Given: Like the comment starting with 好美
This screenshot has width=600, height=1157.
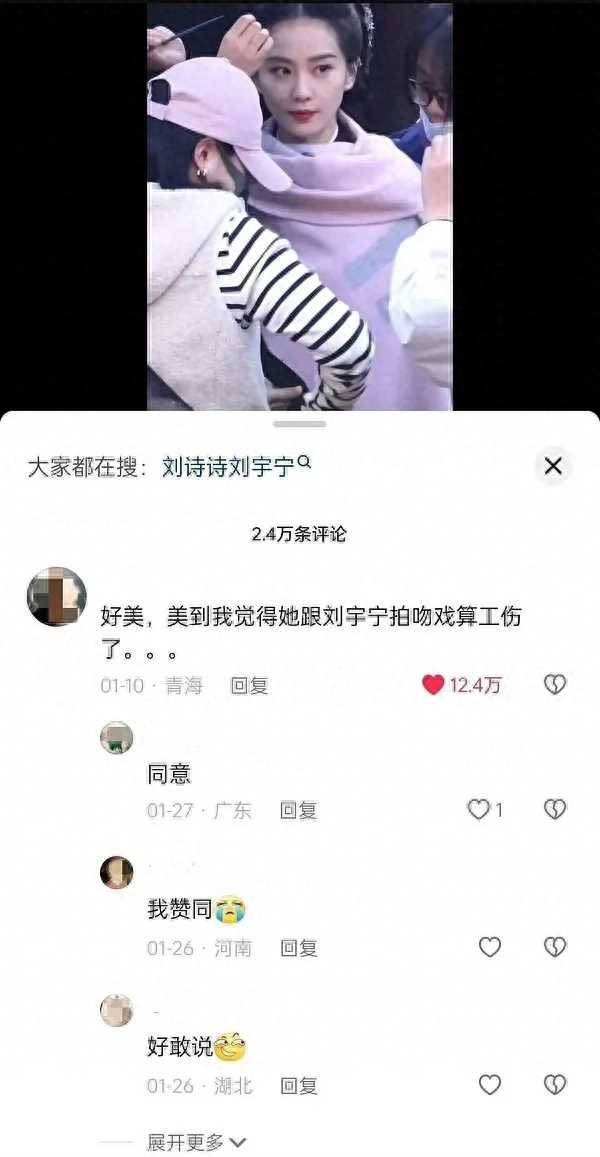Looking at the screenshot, I should tap(433, 685).
